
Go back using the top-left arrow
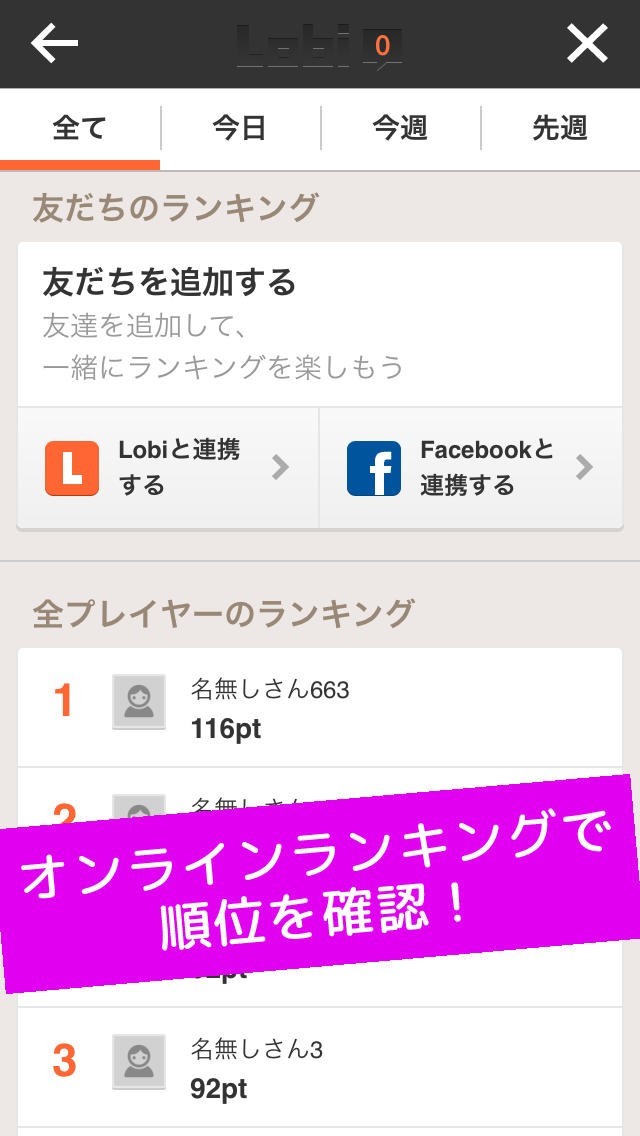pos(54,44)
